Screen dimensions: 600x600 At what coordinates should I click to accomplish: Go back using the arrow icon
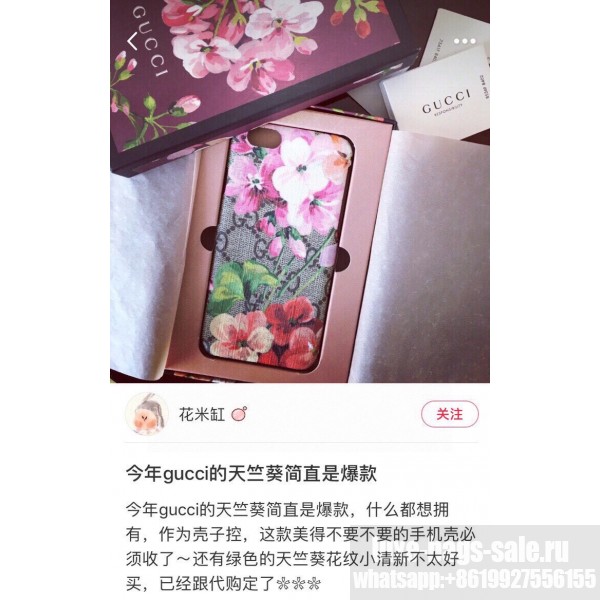pos(131,41)
